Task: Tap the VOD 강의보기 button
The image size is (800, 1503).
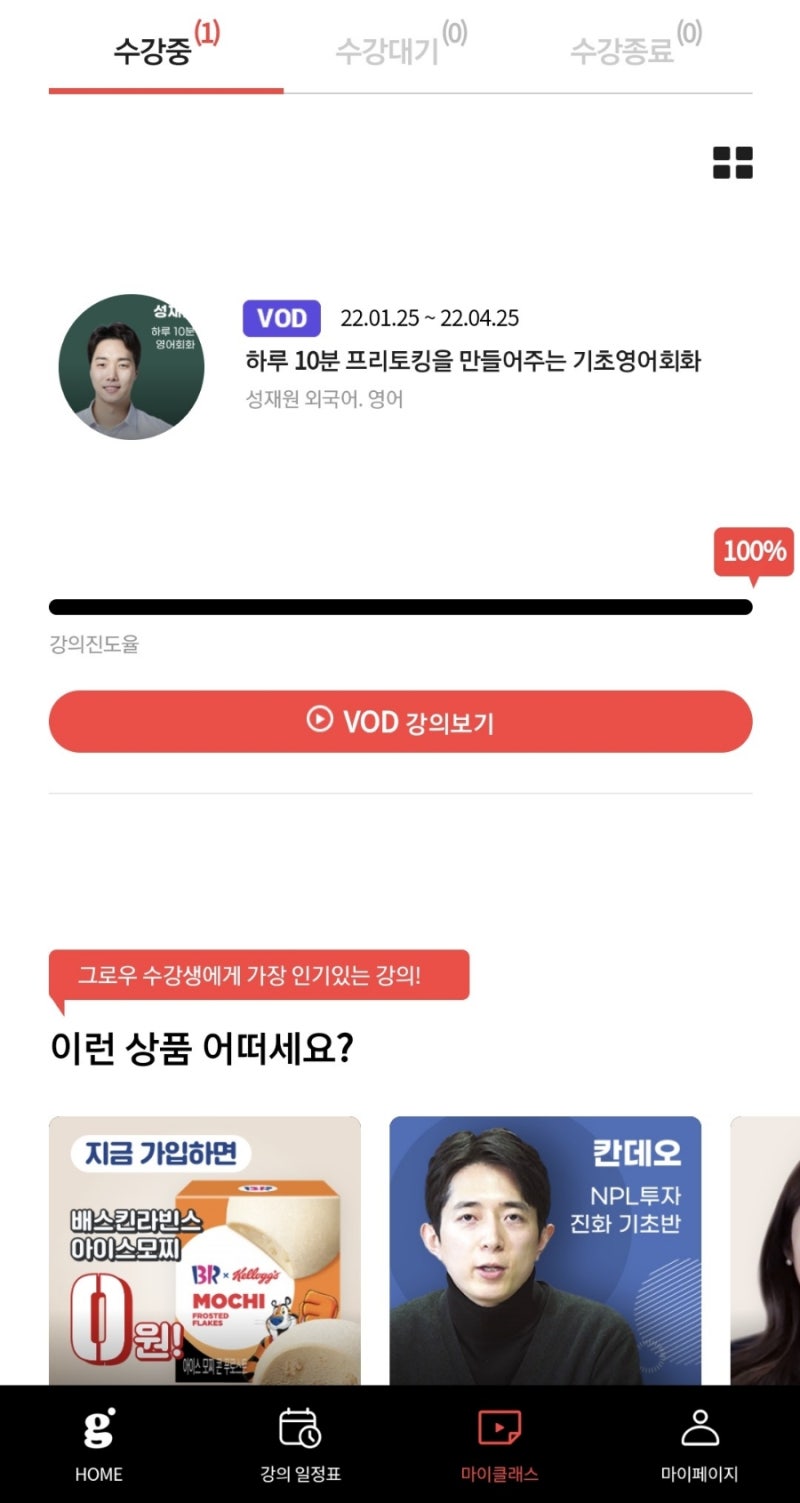Action: (x=400, y=721)
